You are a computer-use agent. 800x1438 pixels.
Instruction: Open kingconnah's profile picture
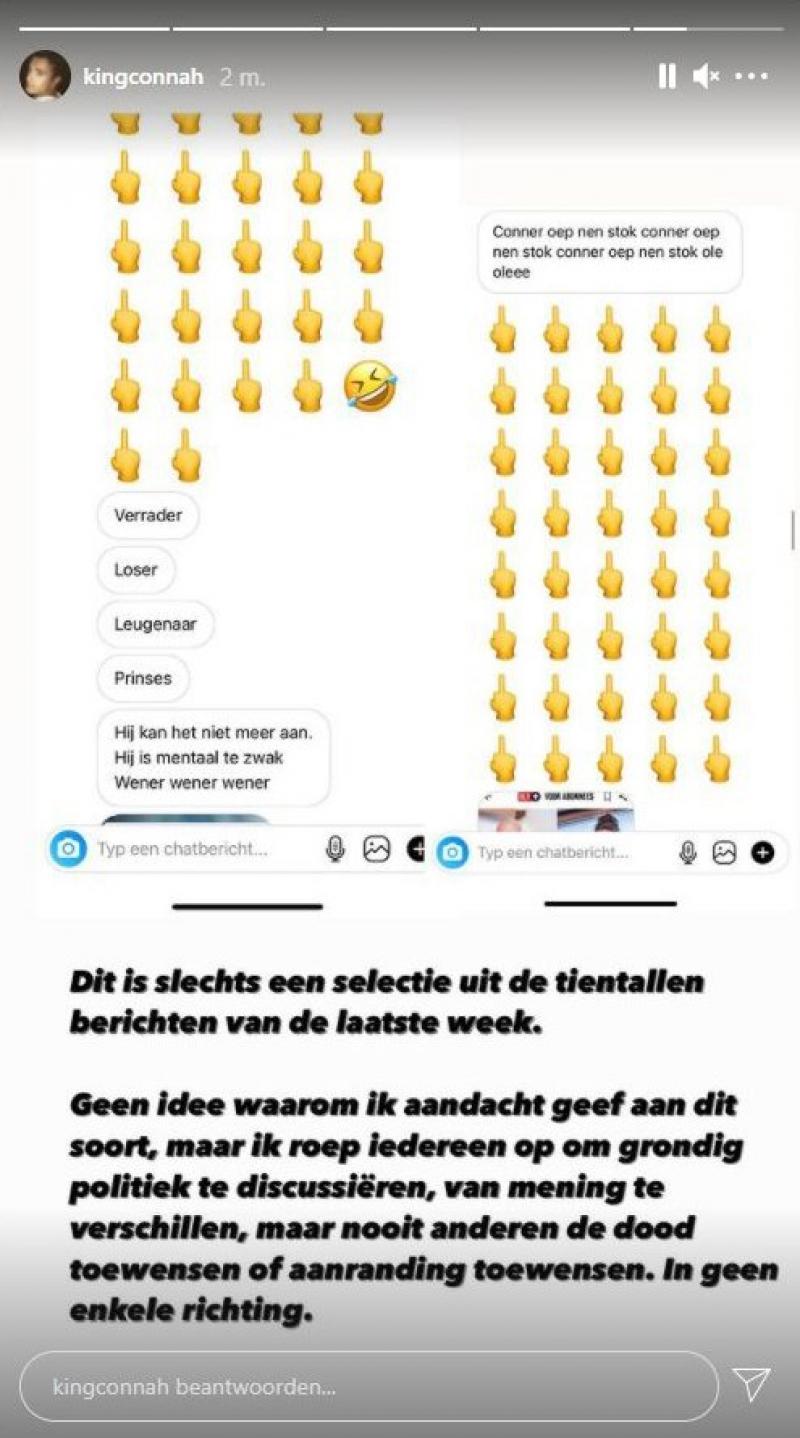click(x=45, y=76)
